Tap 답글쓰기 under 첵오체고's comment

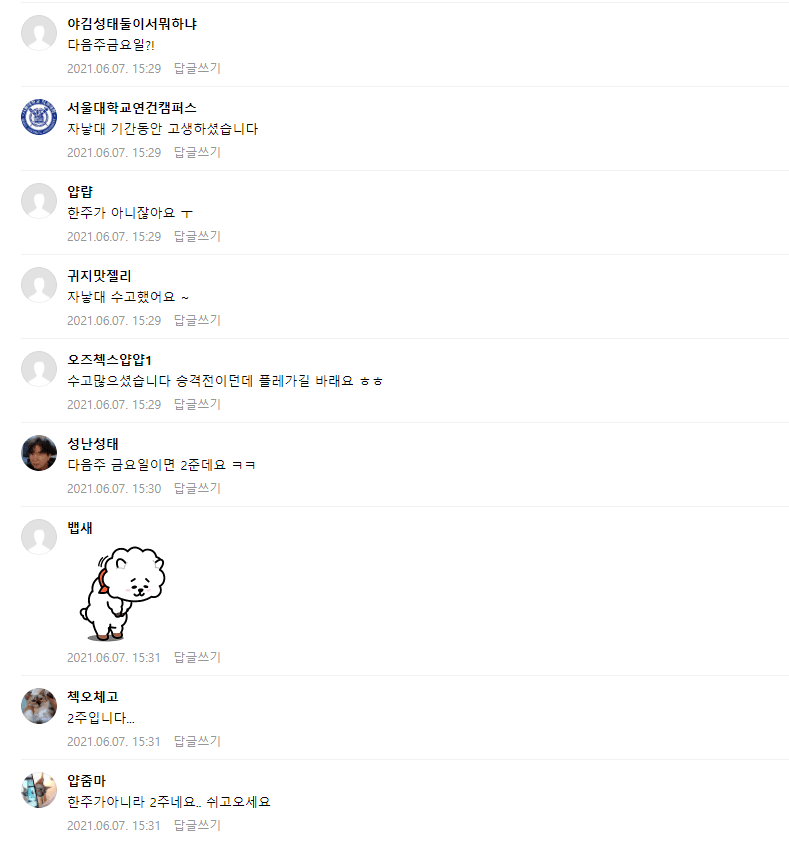197,742
